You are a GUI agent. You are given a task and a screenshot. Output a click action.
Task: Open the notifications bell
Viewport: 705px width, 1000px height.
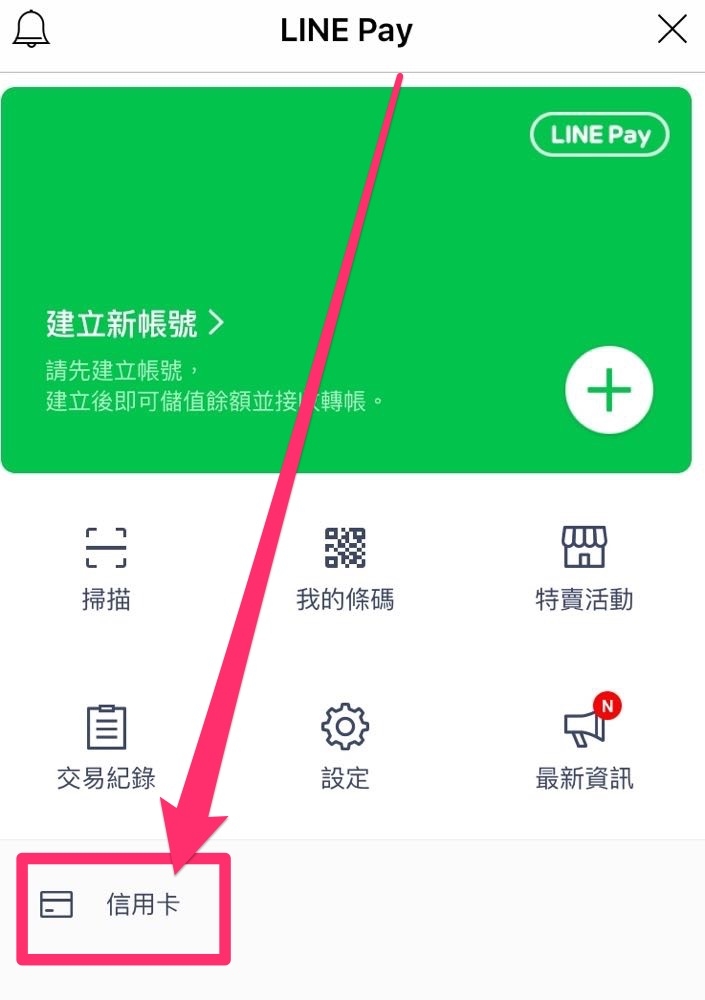(31, 31)
